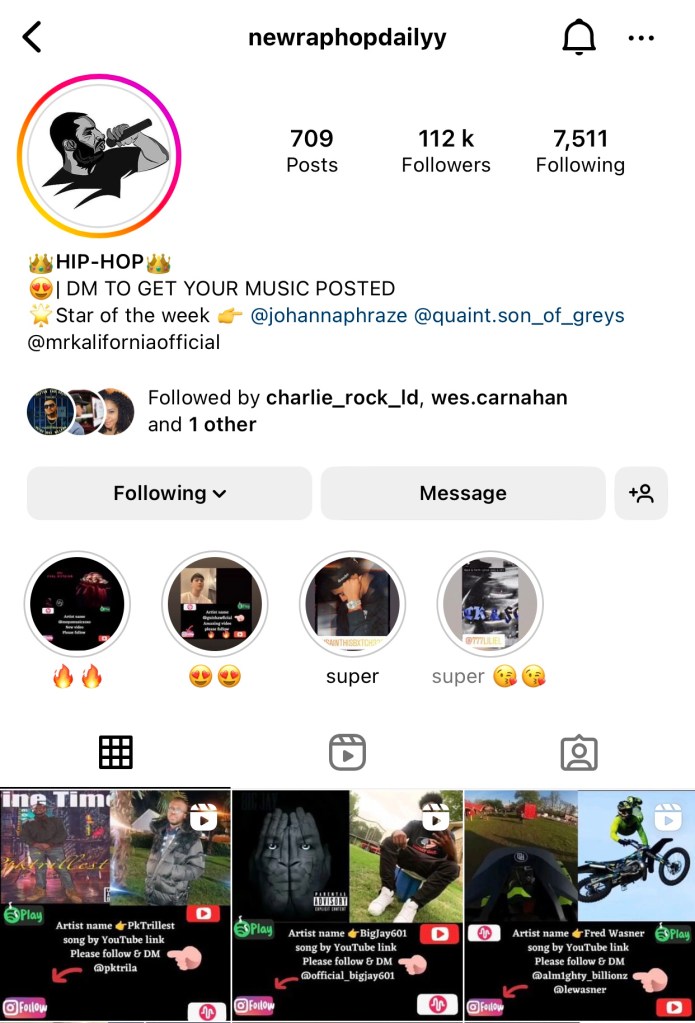
Task: Tap the suggested accounts add-person button
Action: click(x=641, y=493)
